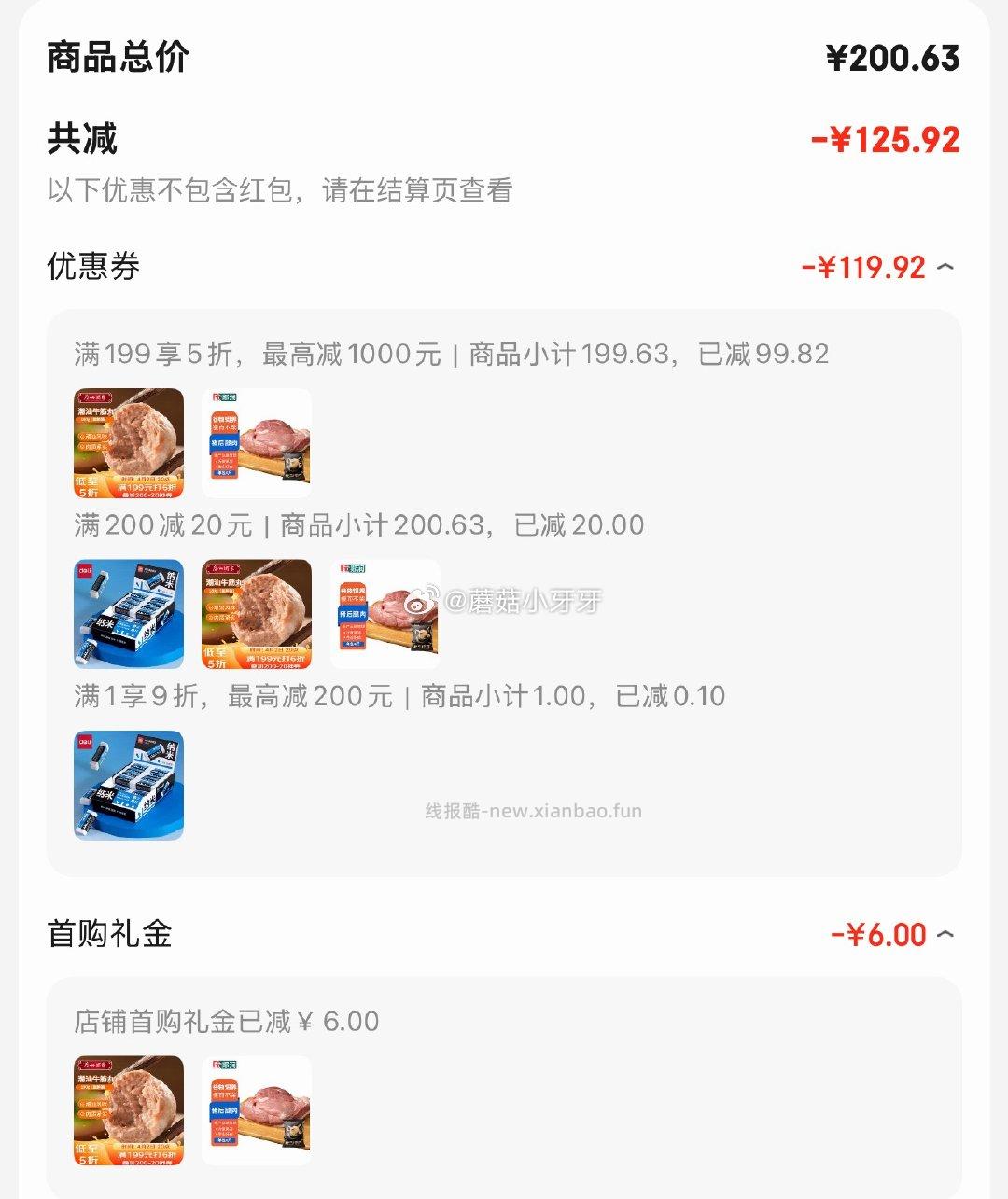The width and height of the screenshot is (1008, 1199).
Task: Open the 优惠券 discount amount -¥119.92
Action: tap(863, 266)
